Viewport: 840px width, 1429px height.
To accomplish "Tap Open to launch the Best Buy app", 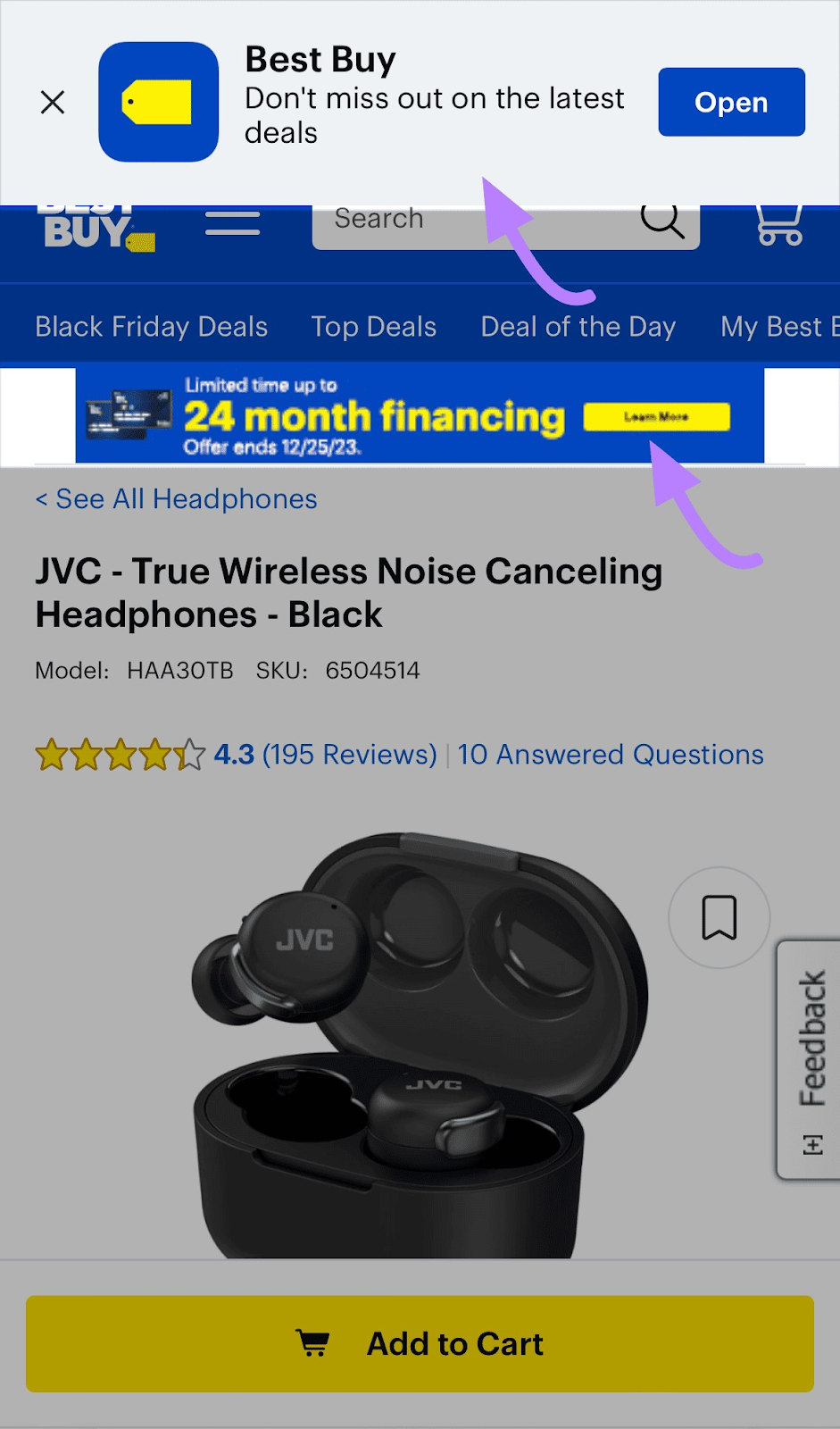I will (731, 102).
